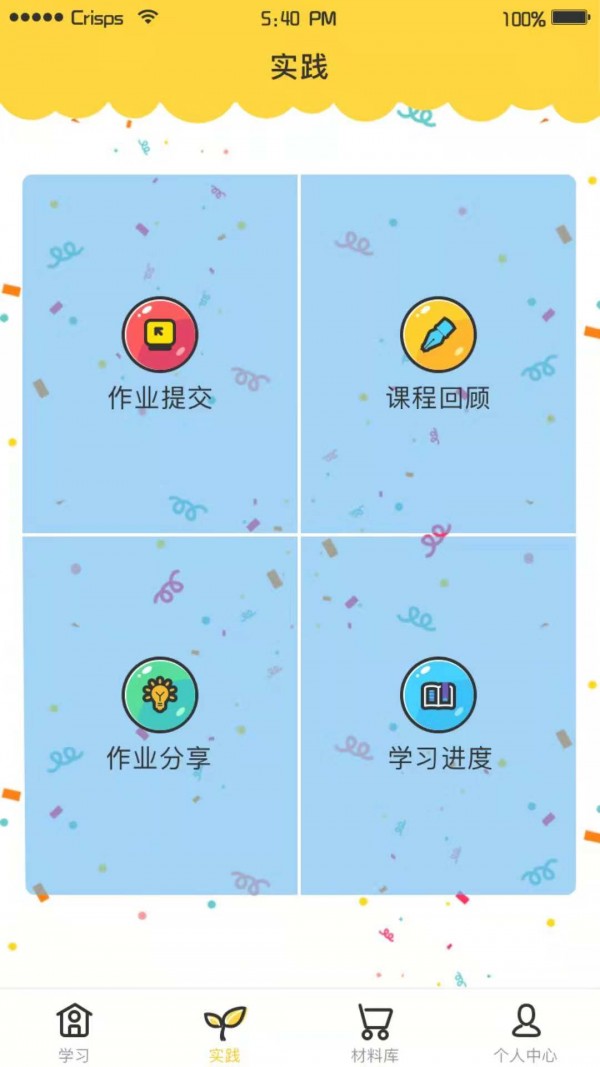Open 作业分享 homework sharing

point(160,713)
